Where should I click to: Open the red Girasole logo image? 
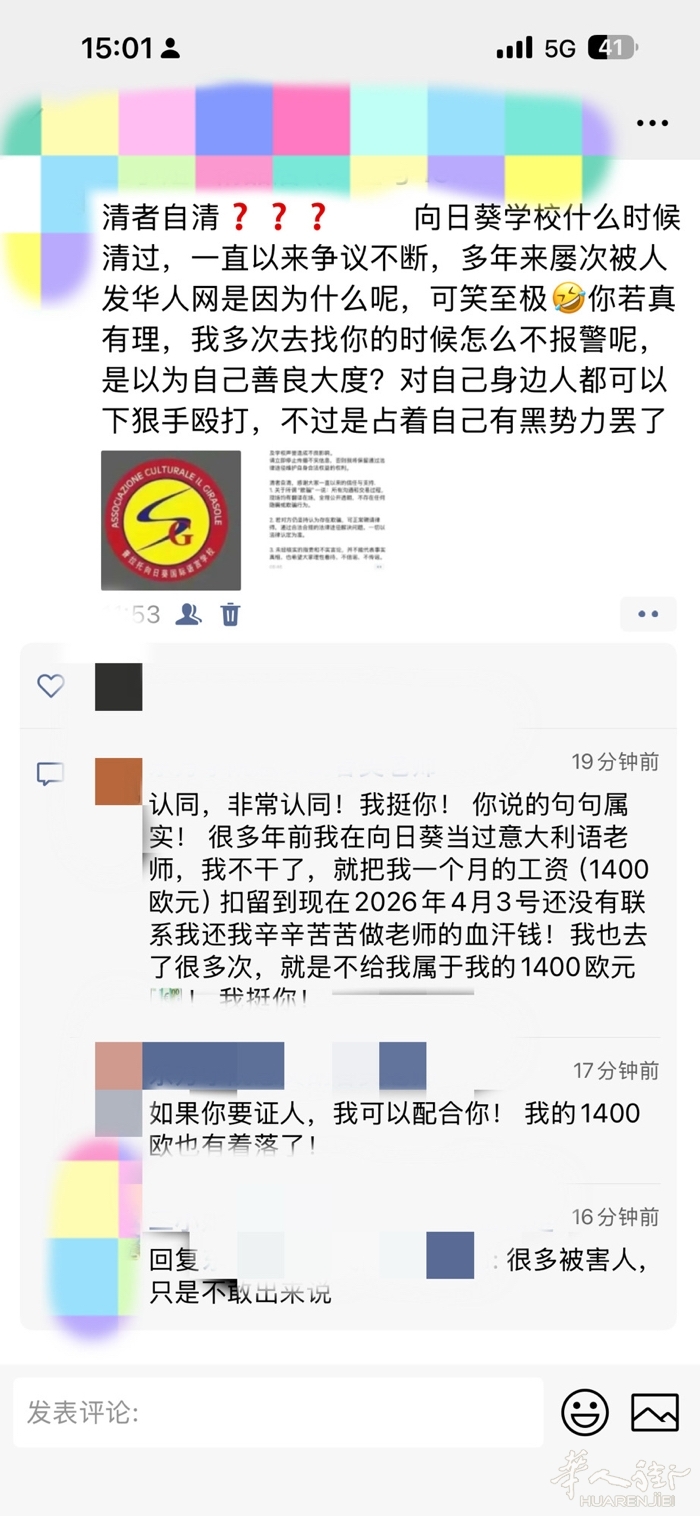171,520
